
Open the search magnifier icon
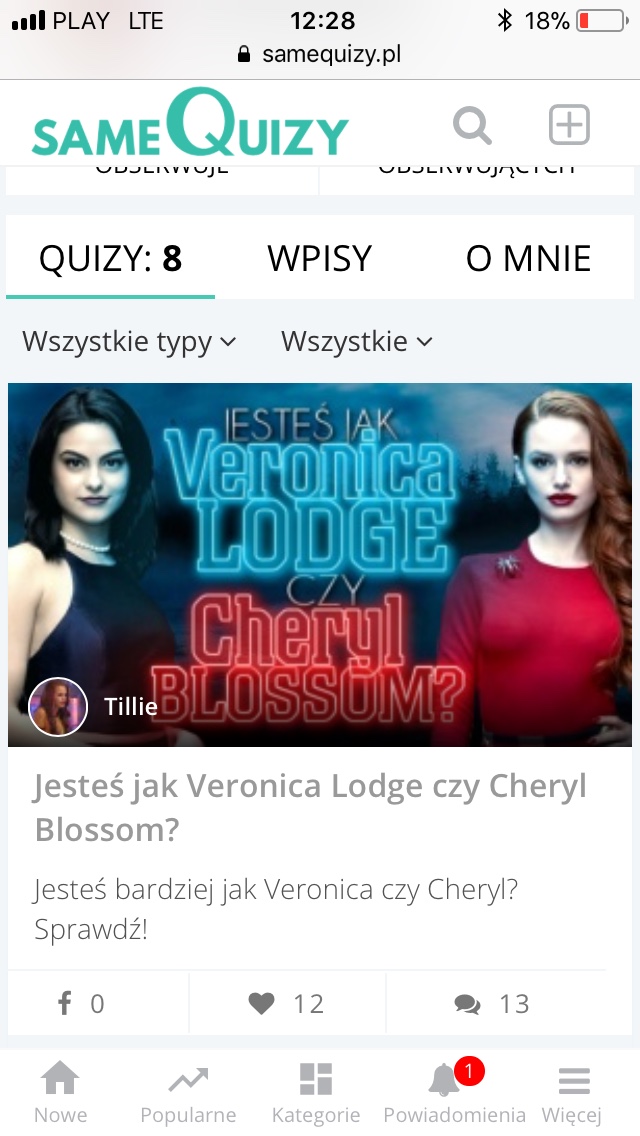point(472,127)
